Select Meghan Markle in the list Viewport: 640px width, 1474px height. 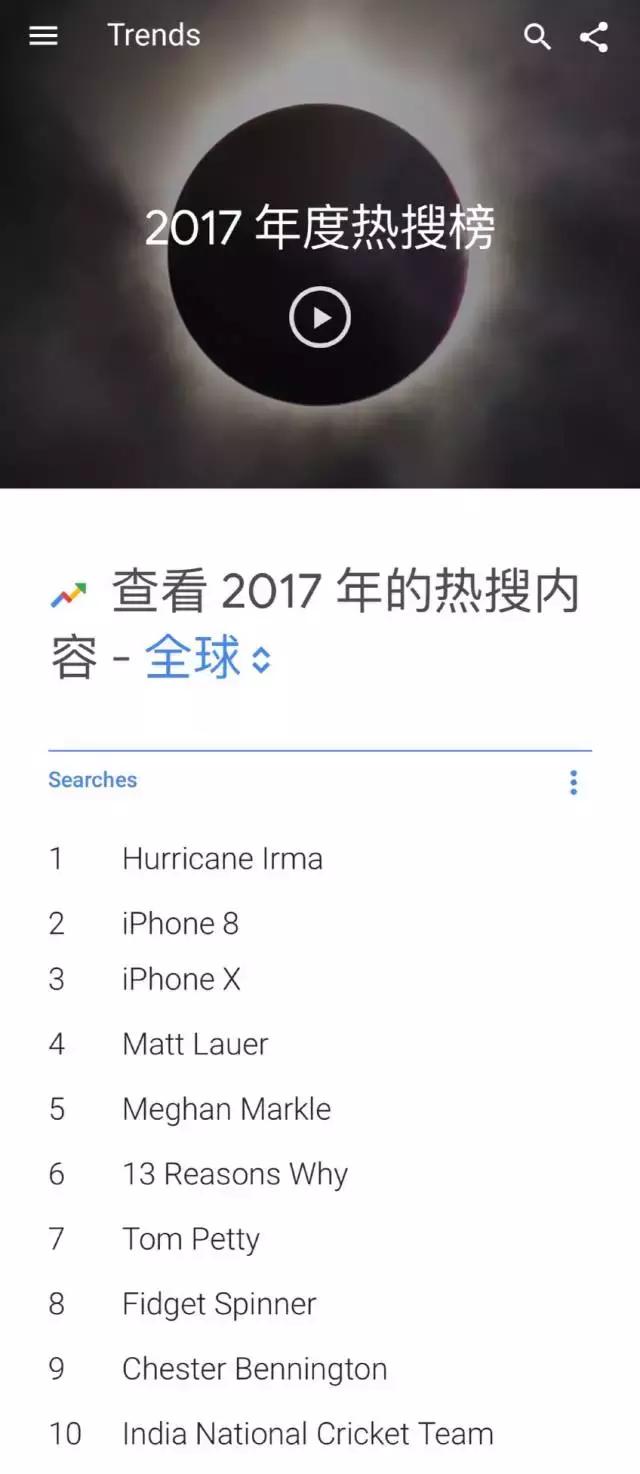tap(226, 1109)
